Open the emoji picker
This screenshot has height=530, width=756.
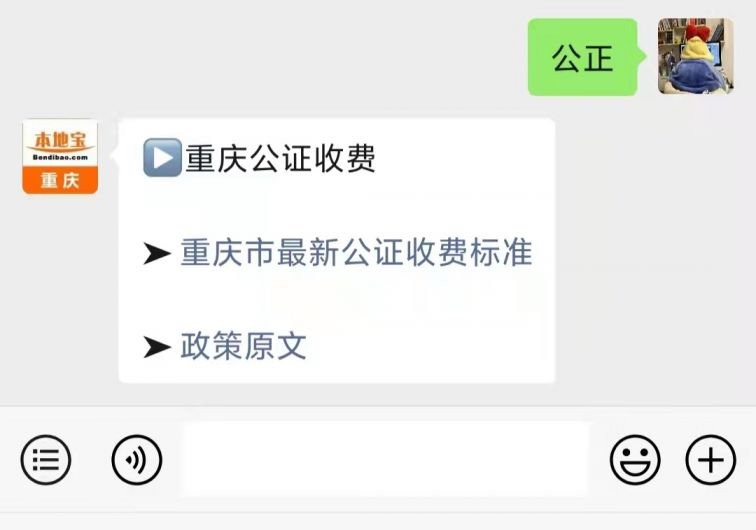[x=635, y=460]
